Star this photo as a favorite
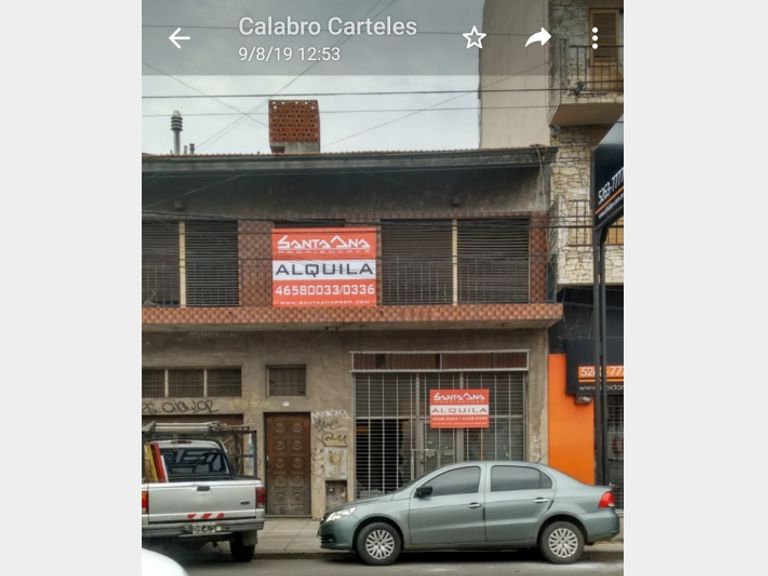This screenshot has width=768, height=576. (x=474, y=38)
